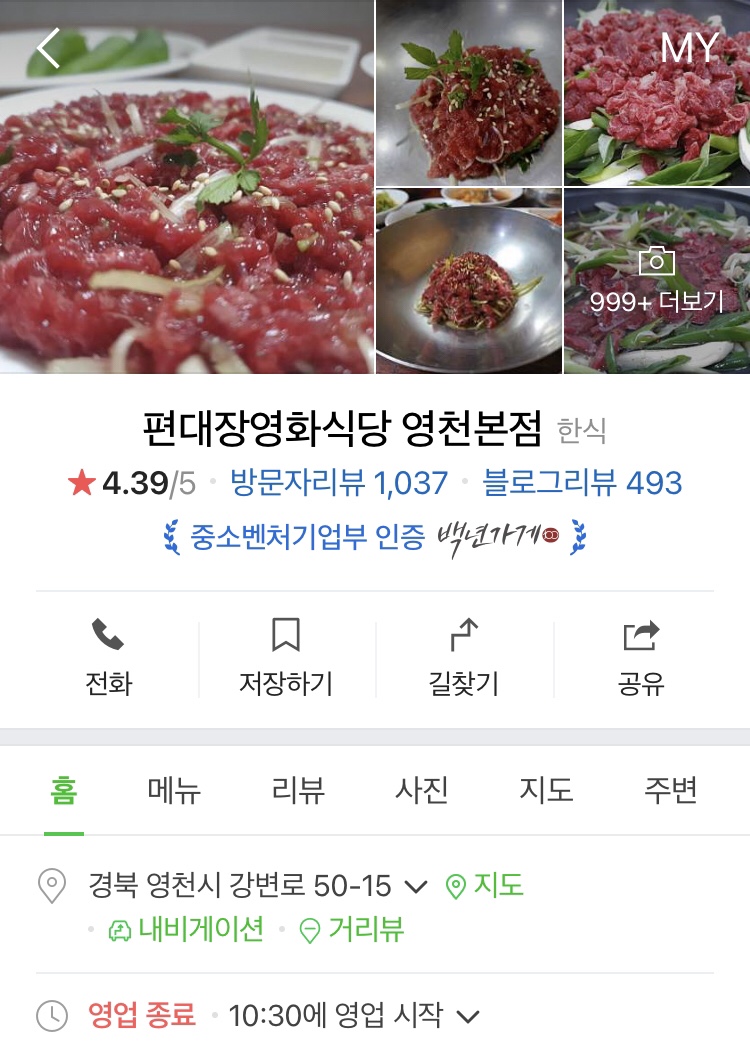Share this restaurant via 공유

point(641,657)
